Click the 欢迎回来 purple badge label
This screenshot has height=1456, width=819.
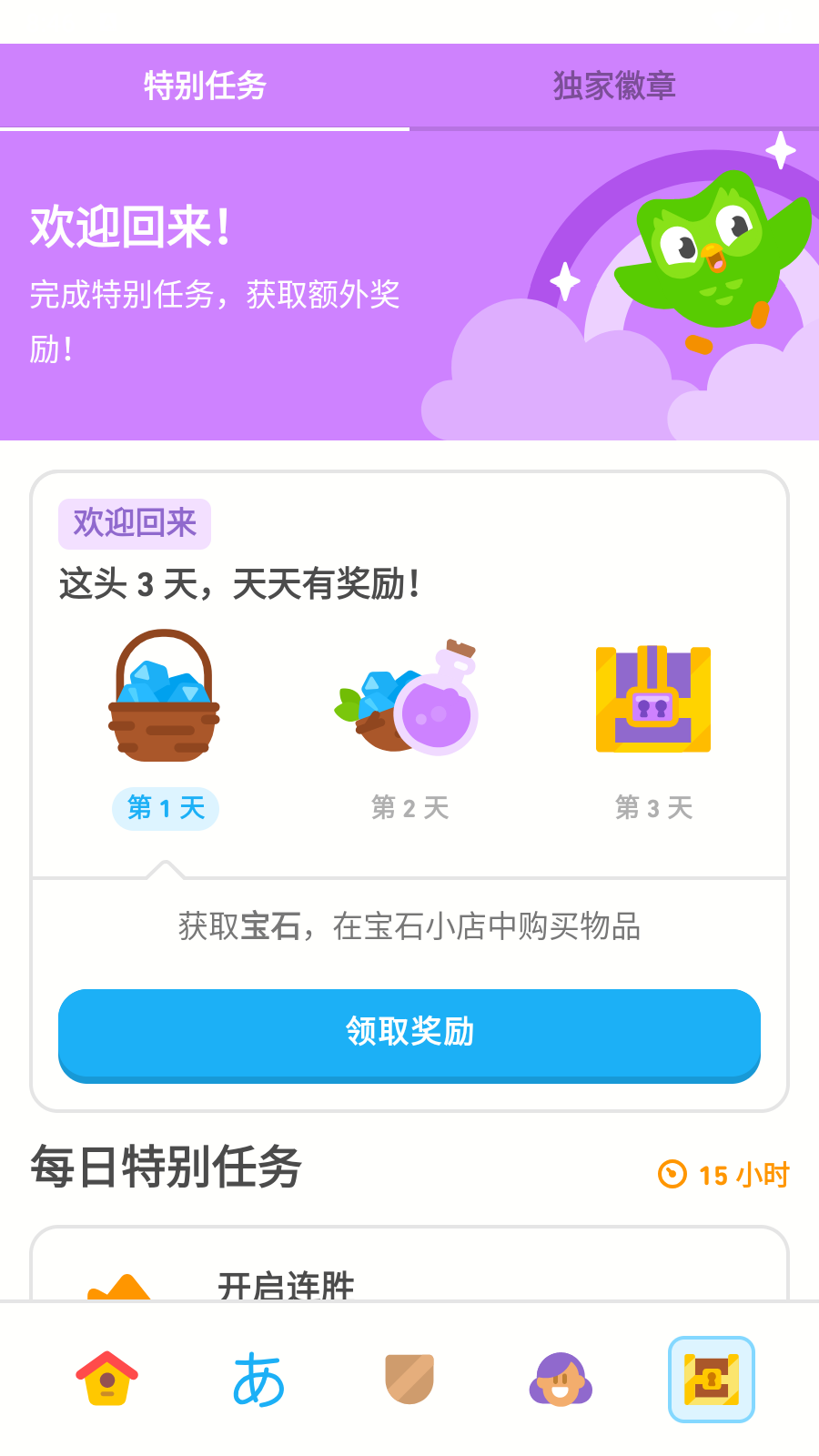coord(135,522)
